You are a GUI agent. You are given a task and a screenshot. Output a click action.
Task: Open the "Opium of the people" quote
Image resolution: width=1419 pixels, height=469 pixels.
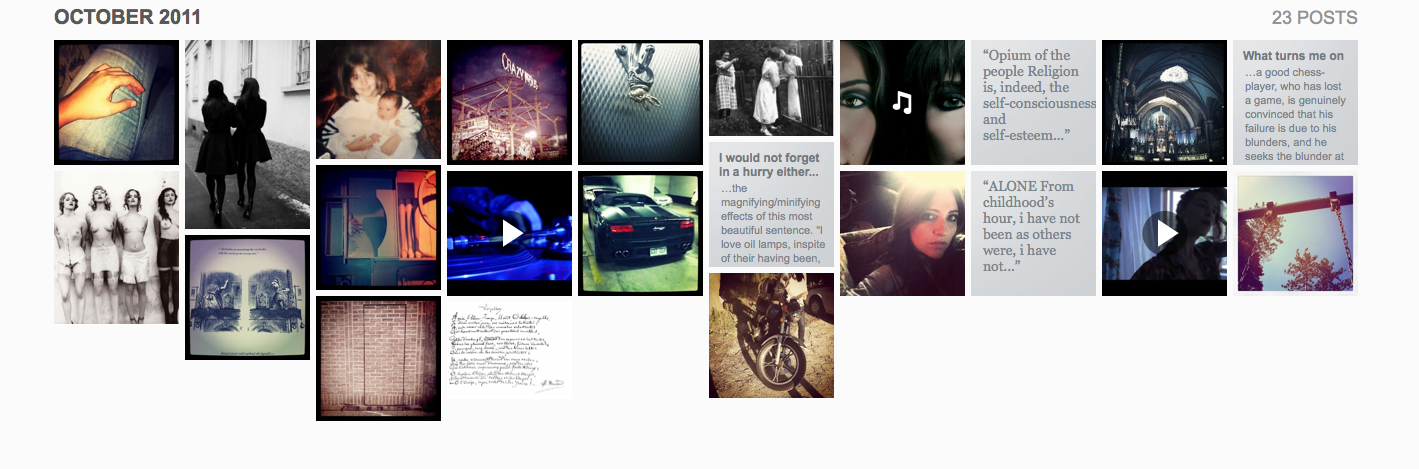pos(1033,102)
